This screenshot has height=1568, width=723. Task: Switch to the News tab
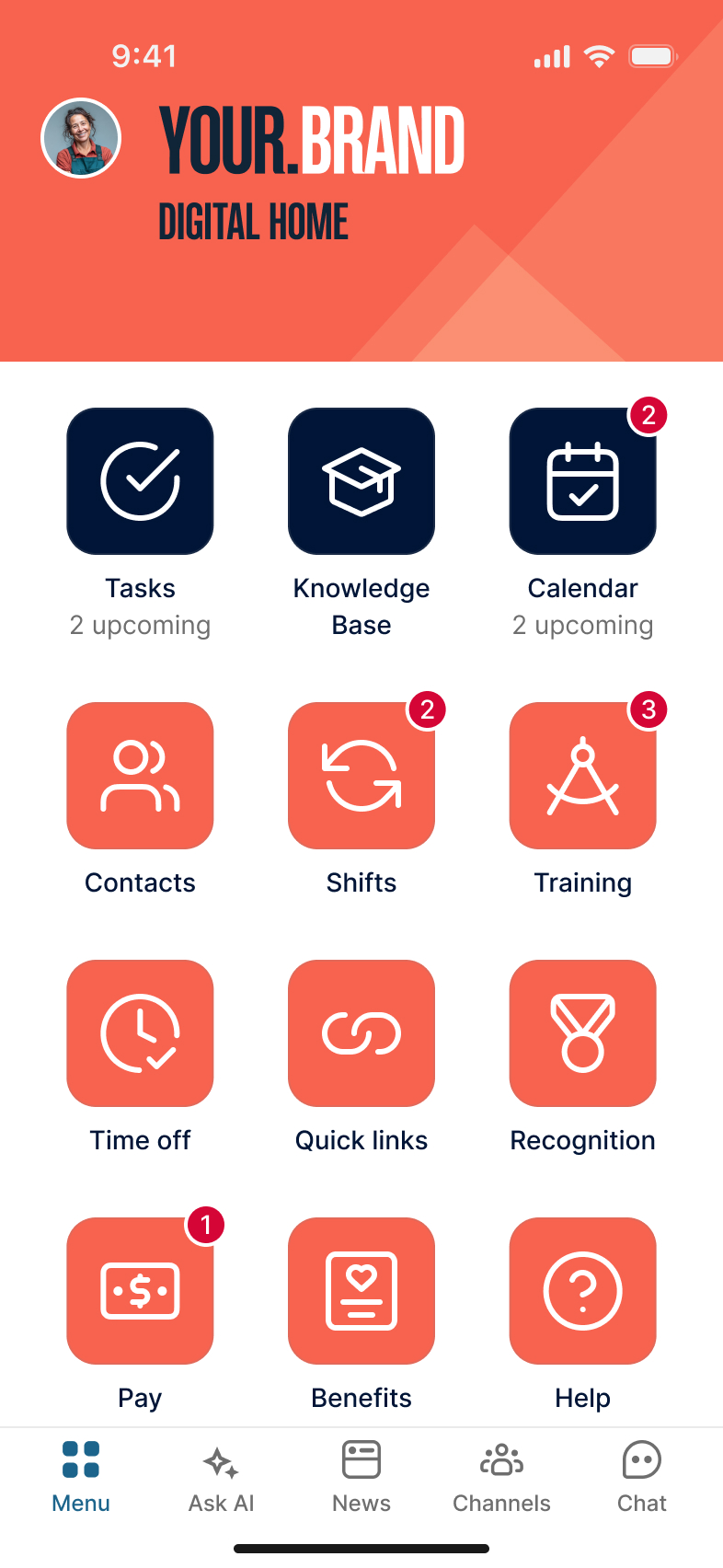point(361,1478)
